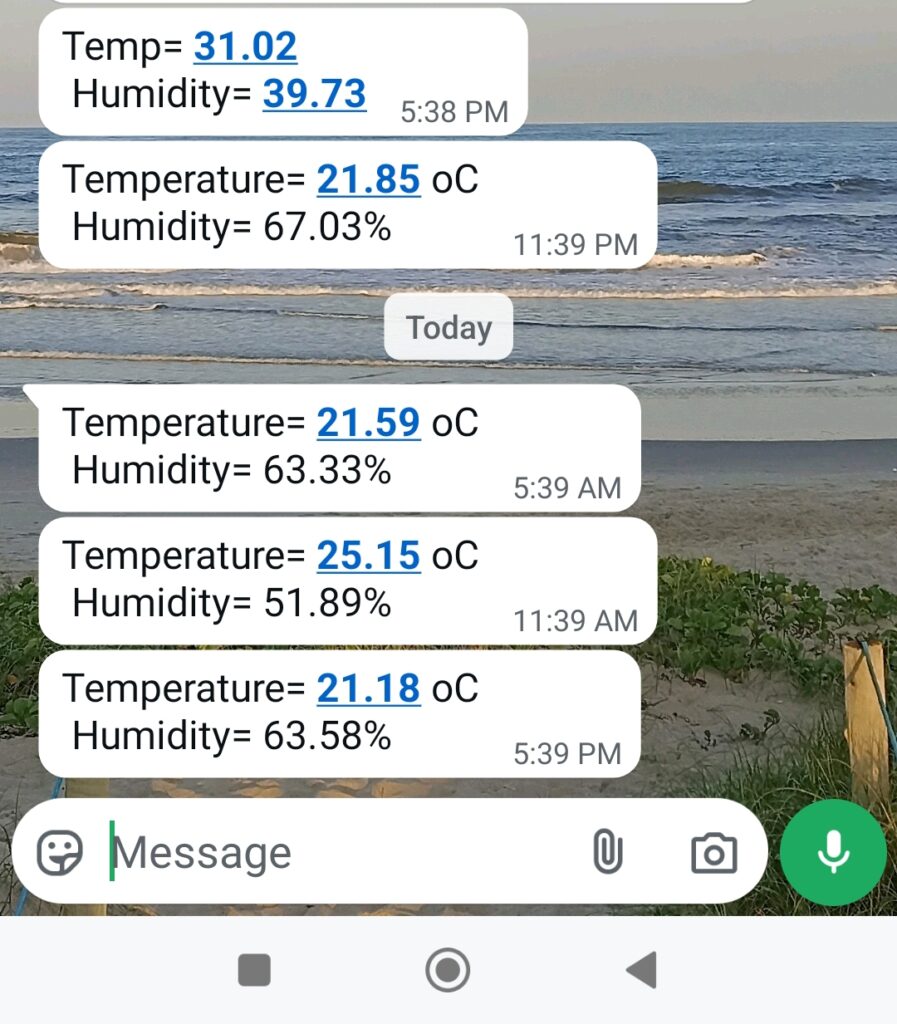Image resolution: width=897 pixels, height=1024 pixels.
Task: Tap the back navigation arrow
Action: coord(643,968)
